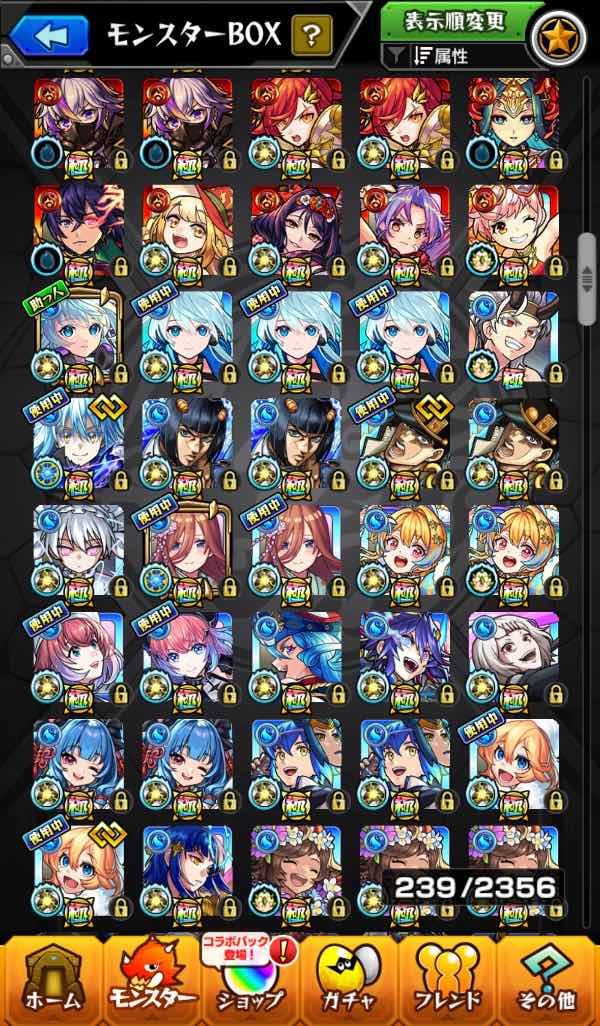The image size is (600, 1026).
Task: Open the question mark help button
Action: point(312,38)
